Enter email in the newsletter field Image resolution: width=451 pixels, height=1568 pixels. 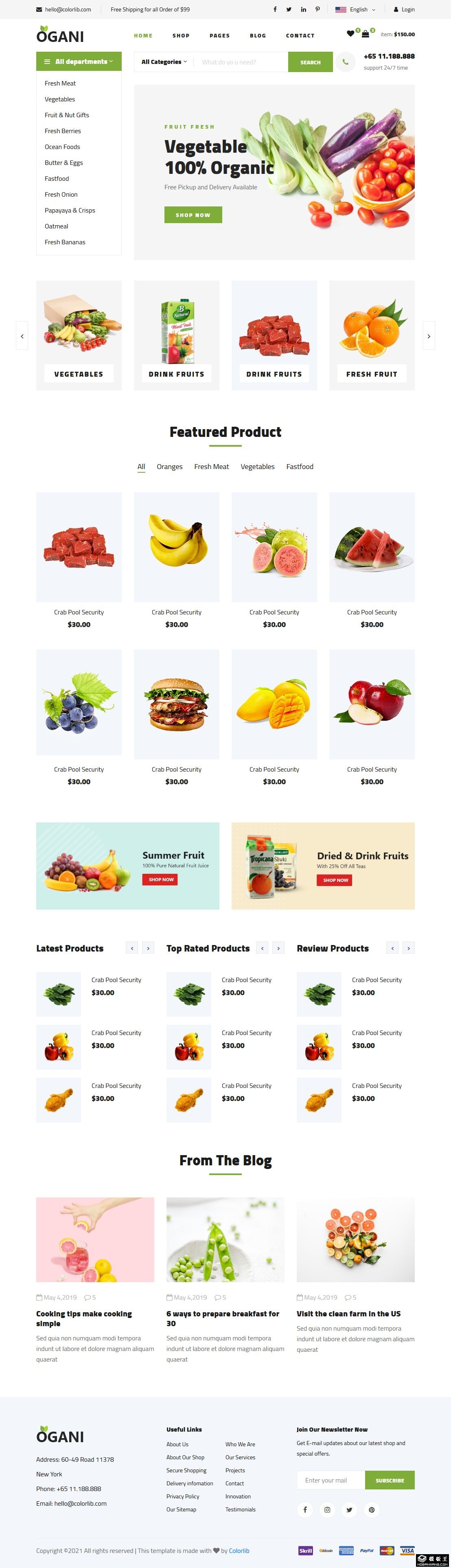coord(331,1480)
